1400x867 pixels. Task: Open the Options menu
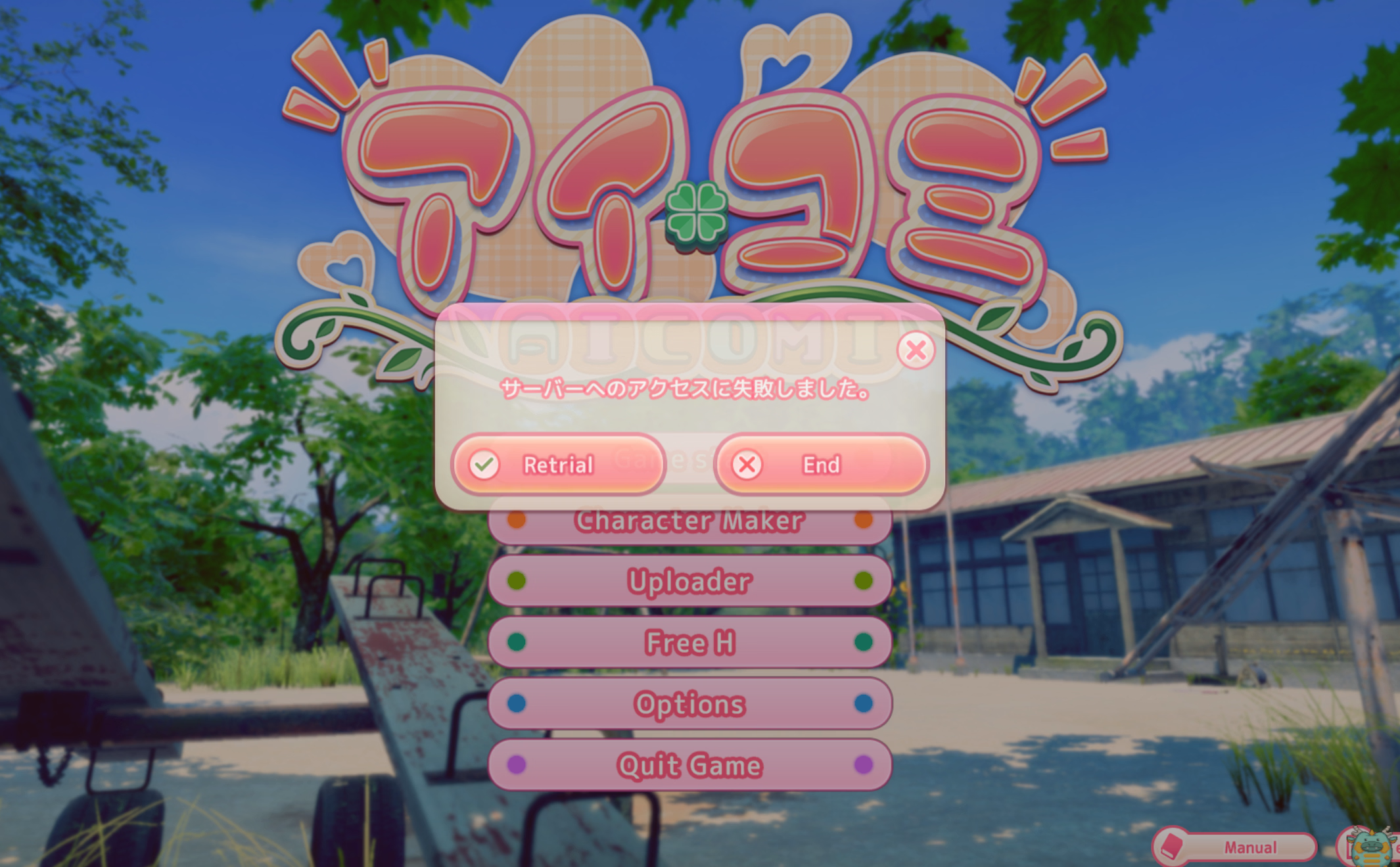click(x=689, y=703)
